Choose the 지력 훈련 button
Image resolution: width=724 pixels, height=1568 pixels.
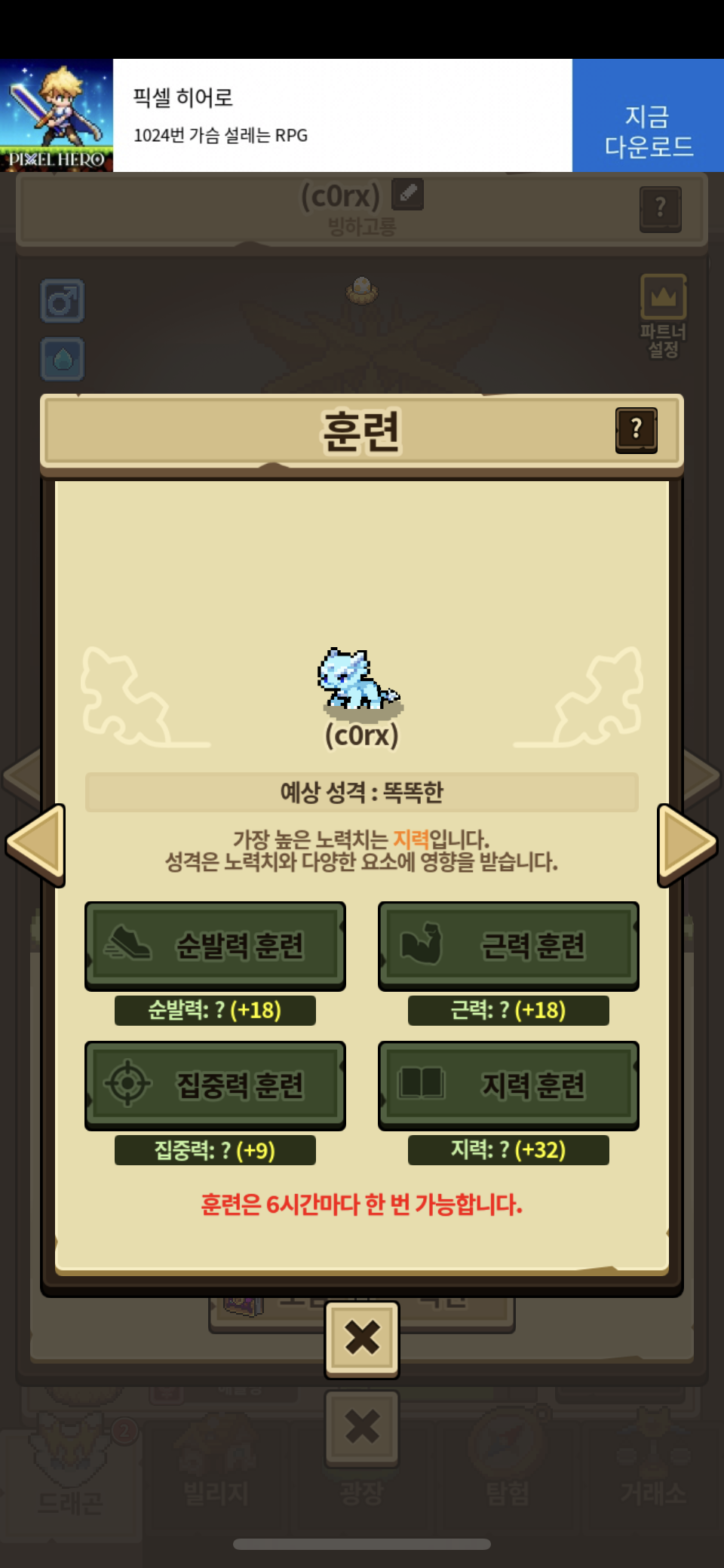[x=508, y=1085]
